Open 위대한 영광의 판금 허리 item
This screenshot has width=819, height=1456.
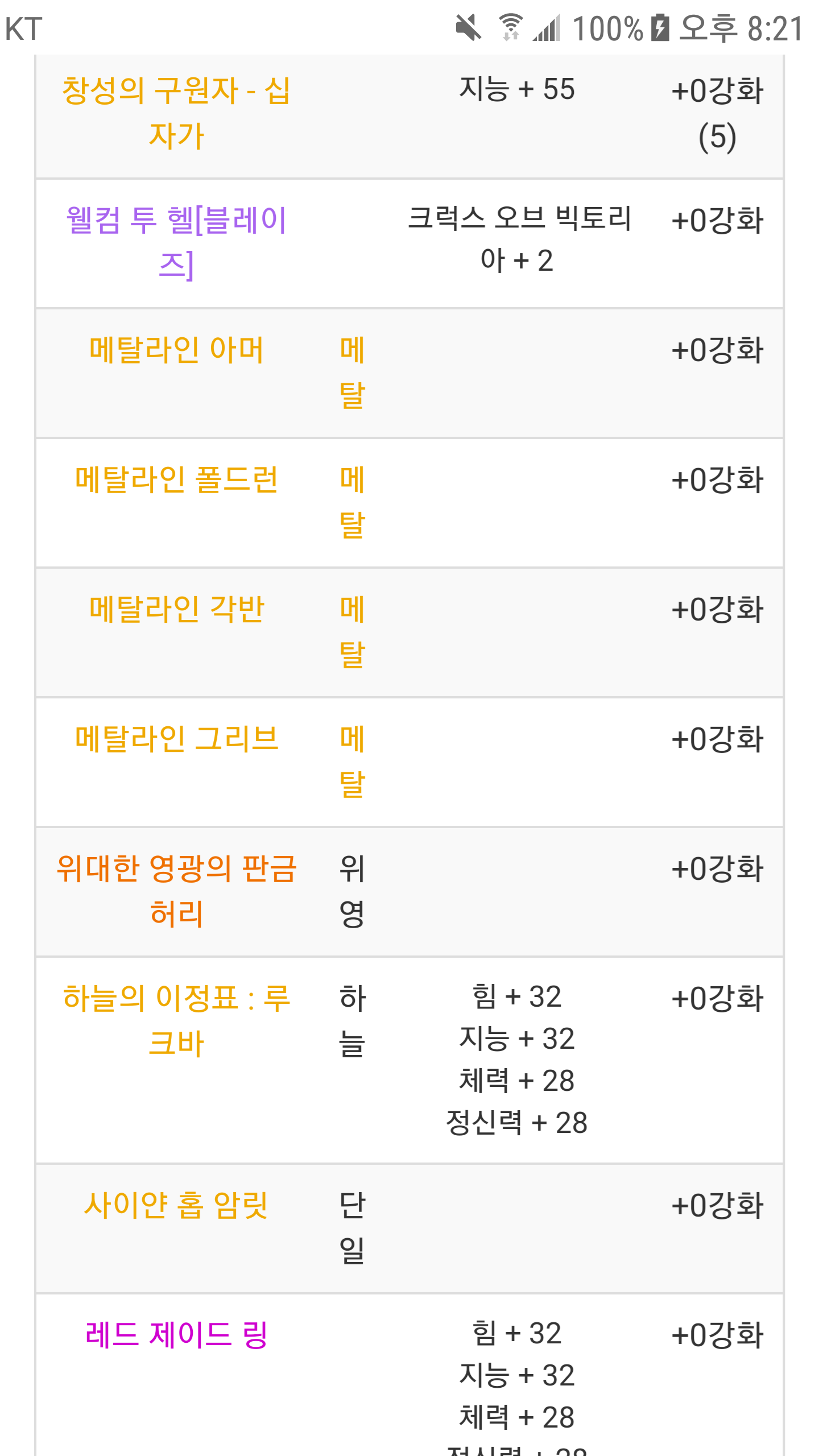[x=176, y=891]
